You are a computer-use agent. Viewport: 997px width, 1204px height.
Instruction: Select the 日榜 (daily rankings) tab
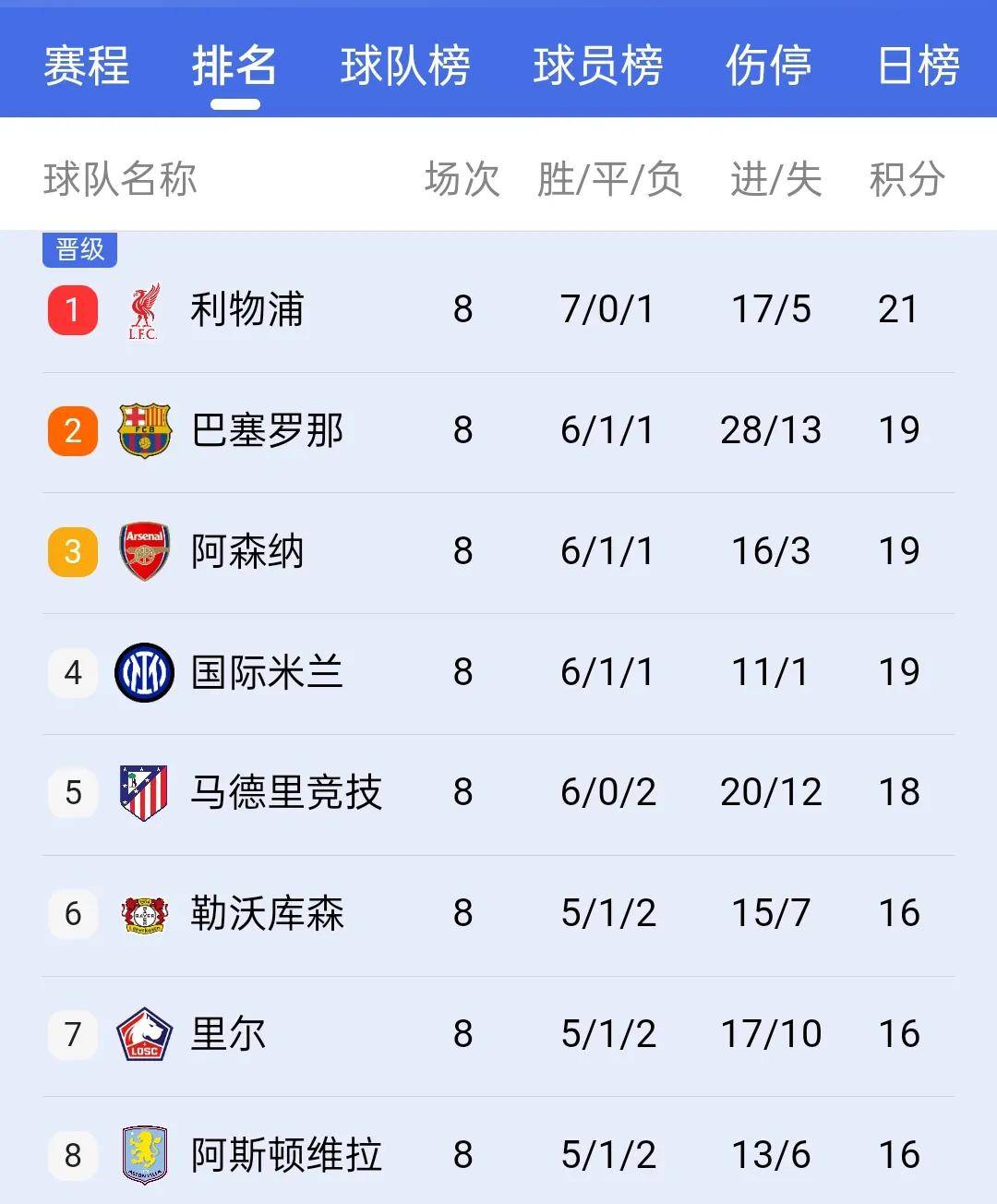[918, 66]
